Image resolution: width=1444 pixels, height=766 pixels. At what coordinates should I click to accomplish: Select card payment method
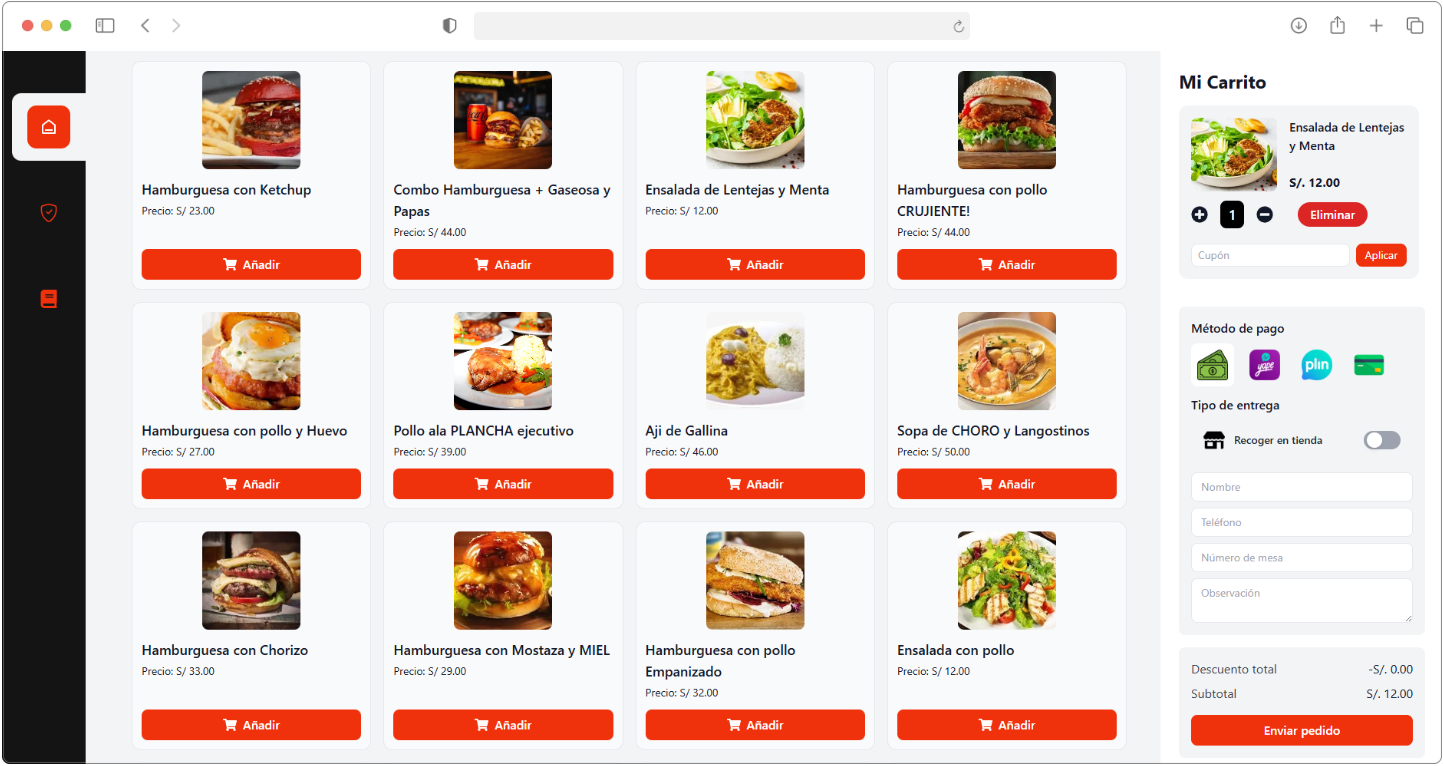[x=1368, y=365]
